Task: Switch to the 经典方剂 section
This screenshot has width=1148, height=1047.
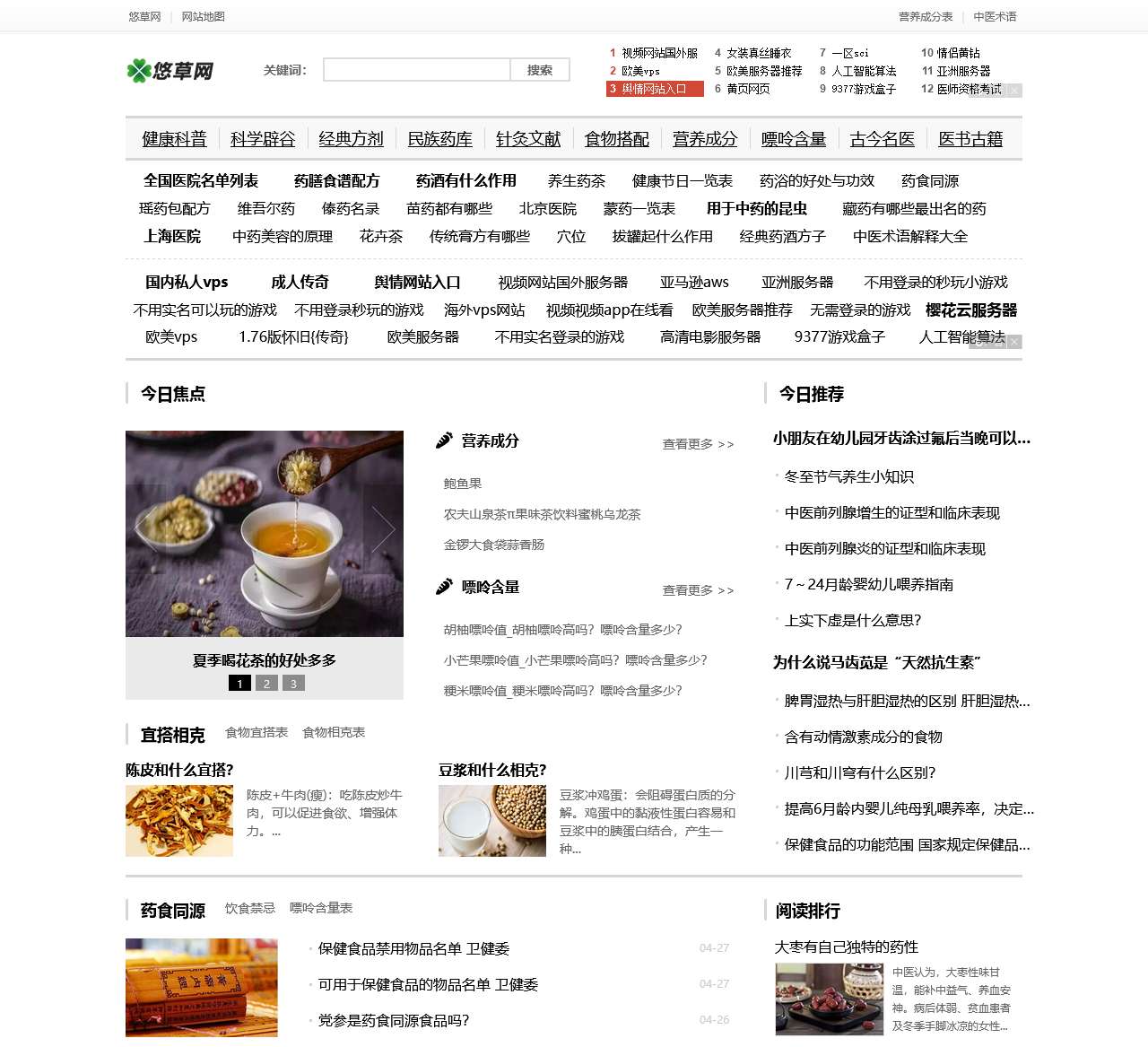Action: click(351, 139)
